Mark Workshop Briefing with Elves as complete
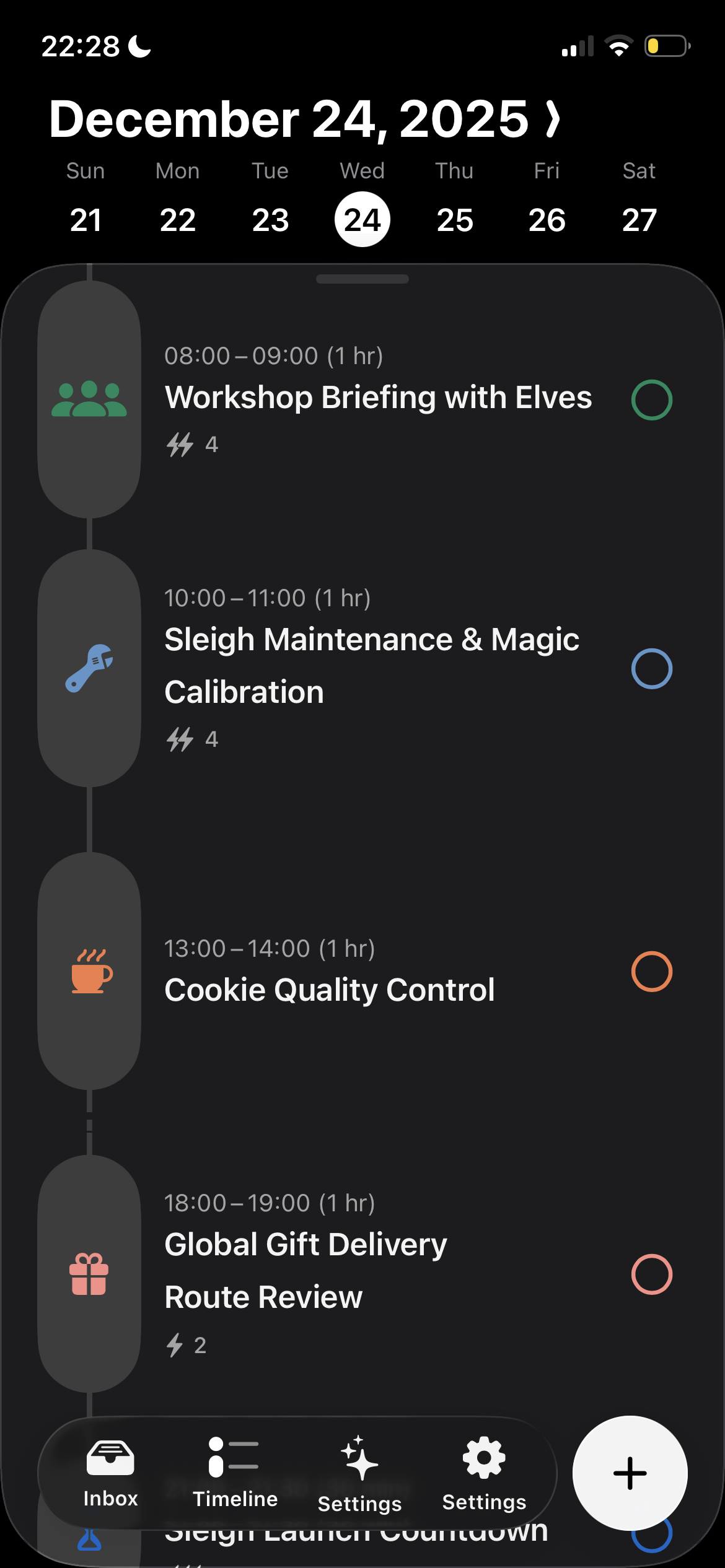Screen dimensions: 725x1568 [x=651, y=400]
